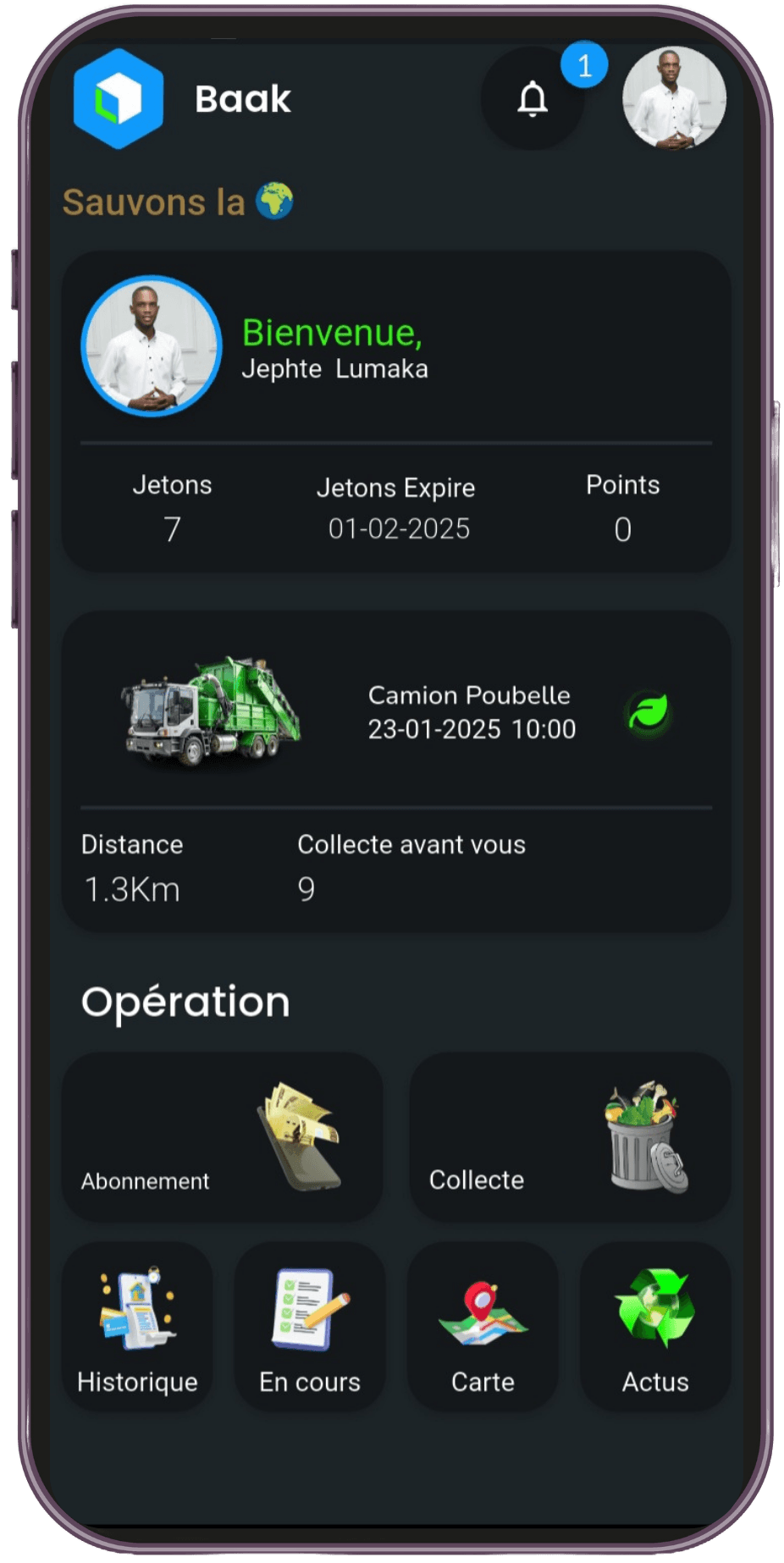Tap the green leaf icon
The width and height of the screenshot is (784, 1563).
(x=649, y=713)
